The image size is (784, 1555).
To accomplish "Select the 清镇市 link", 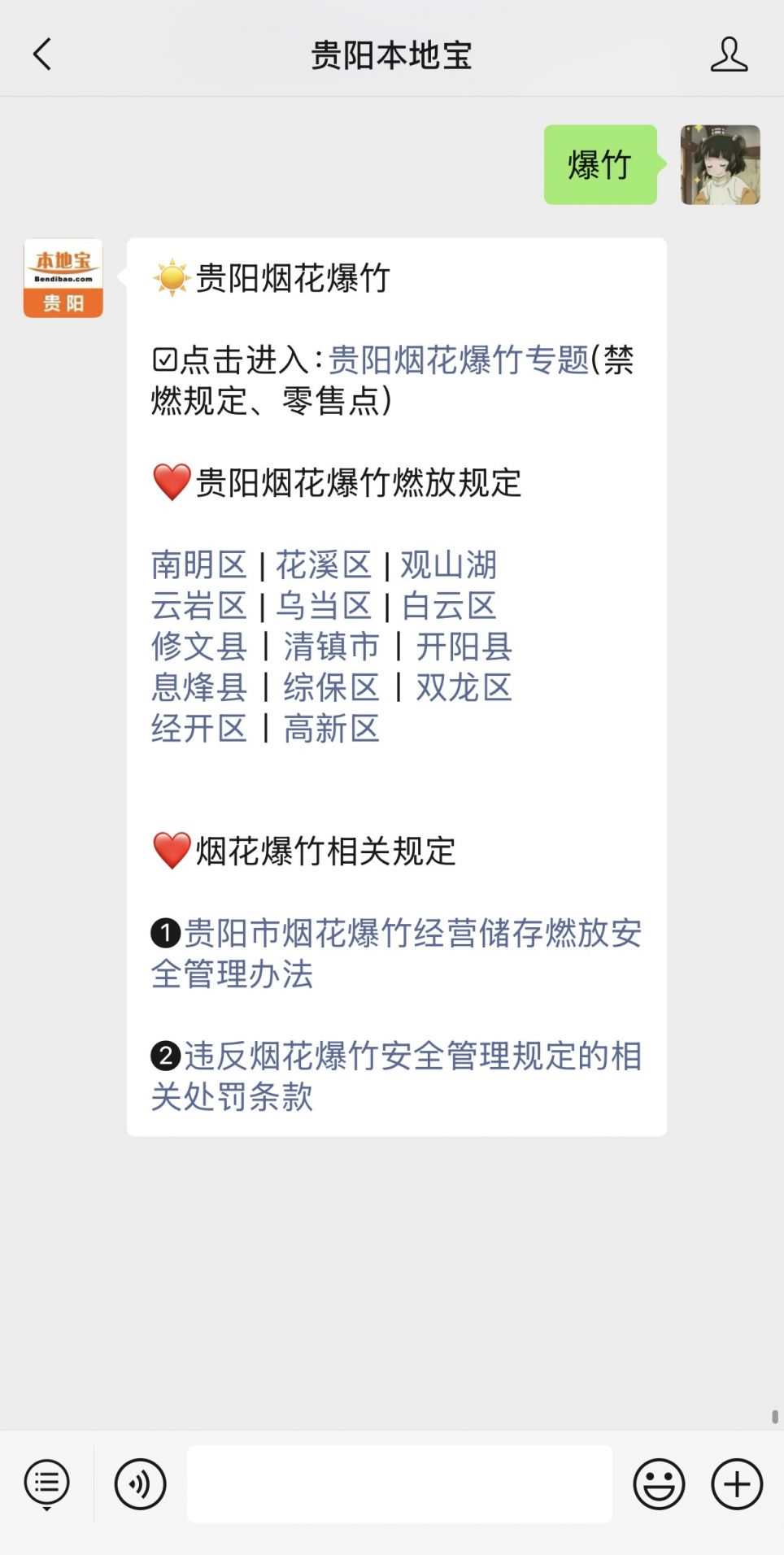I will pyautogui.click(x=331, y=647).
